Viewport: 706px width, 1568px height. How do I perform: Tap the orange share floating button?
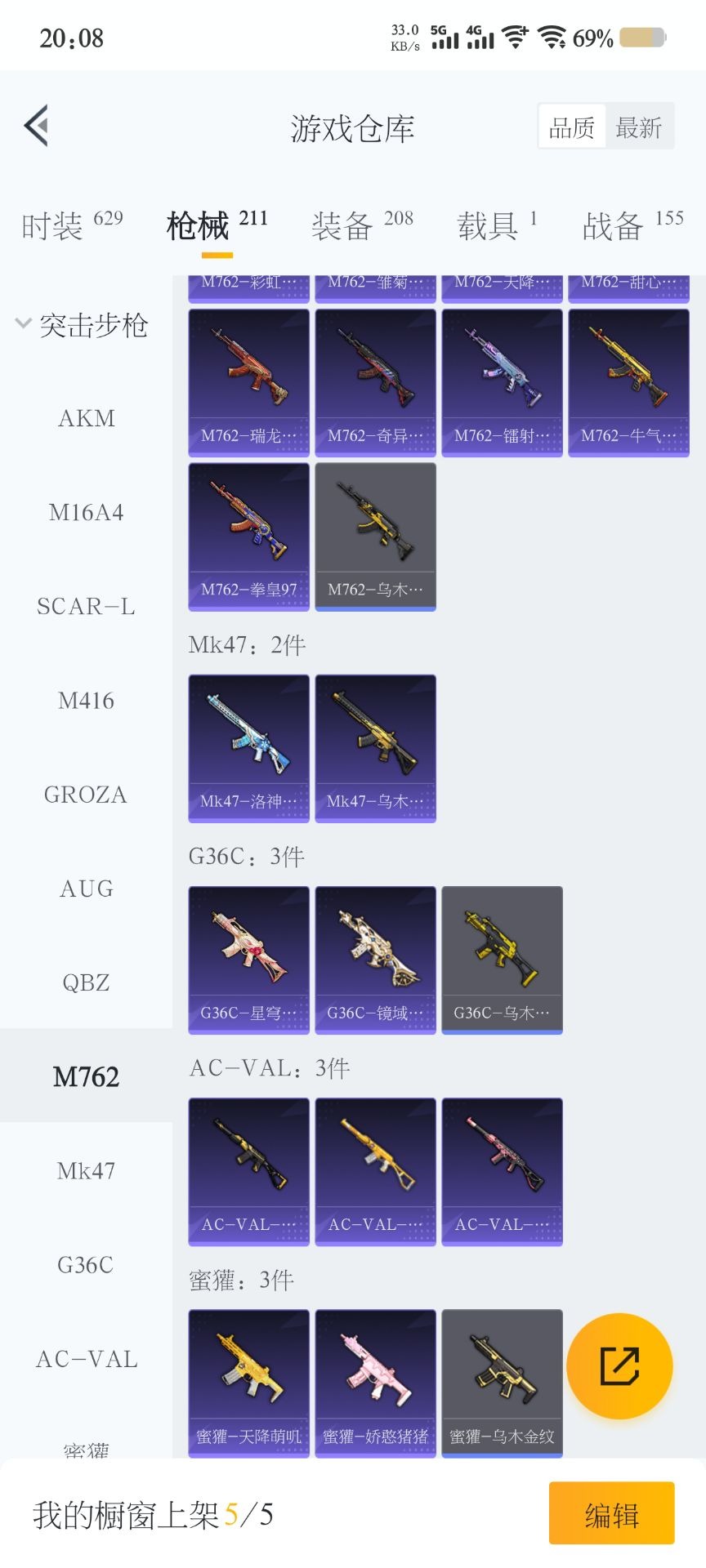coord(619,1366)
